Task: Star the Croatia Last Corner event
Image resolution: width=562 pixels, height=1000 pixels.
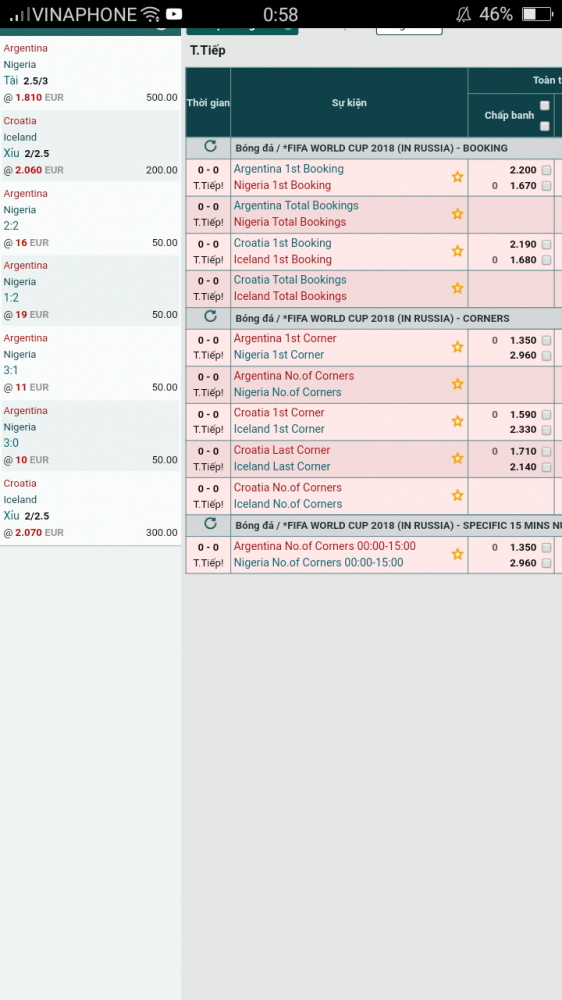Action: click(457, 458)
